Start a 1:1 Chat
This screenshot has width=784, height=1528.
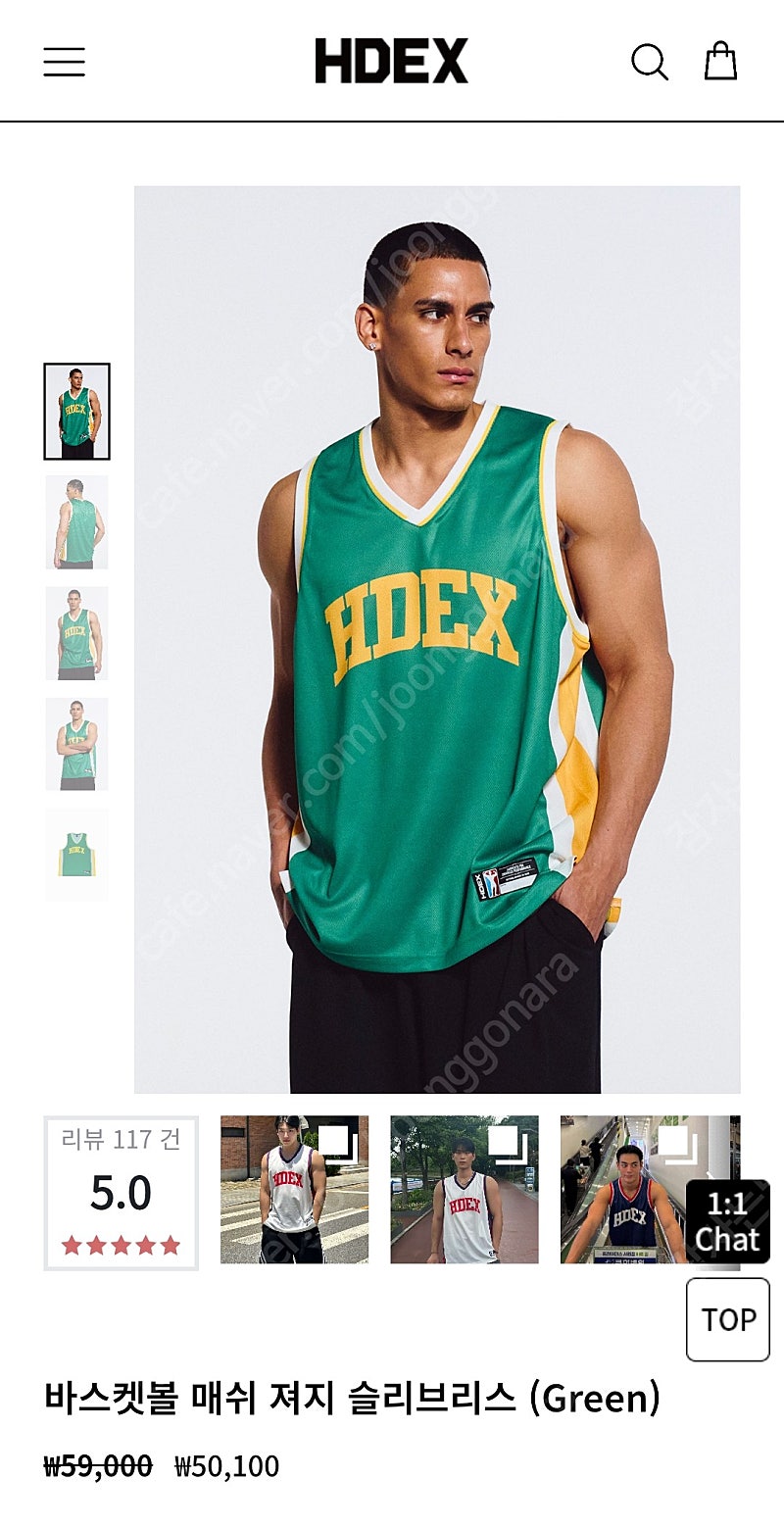(727, 1221)
